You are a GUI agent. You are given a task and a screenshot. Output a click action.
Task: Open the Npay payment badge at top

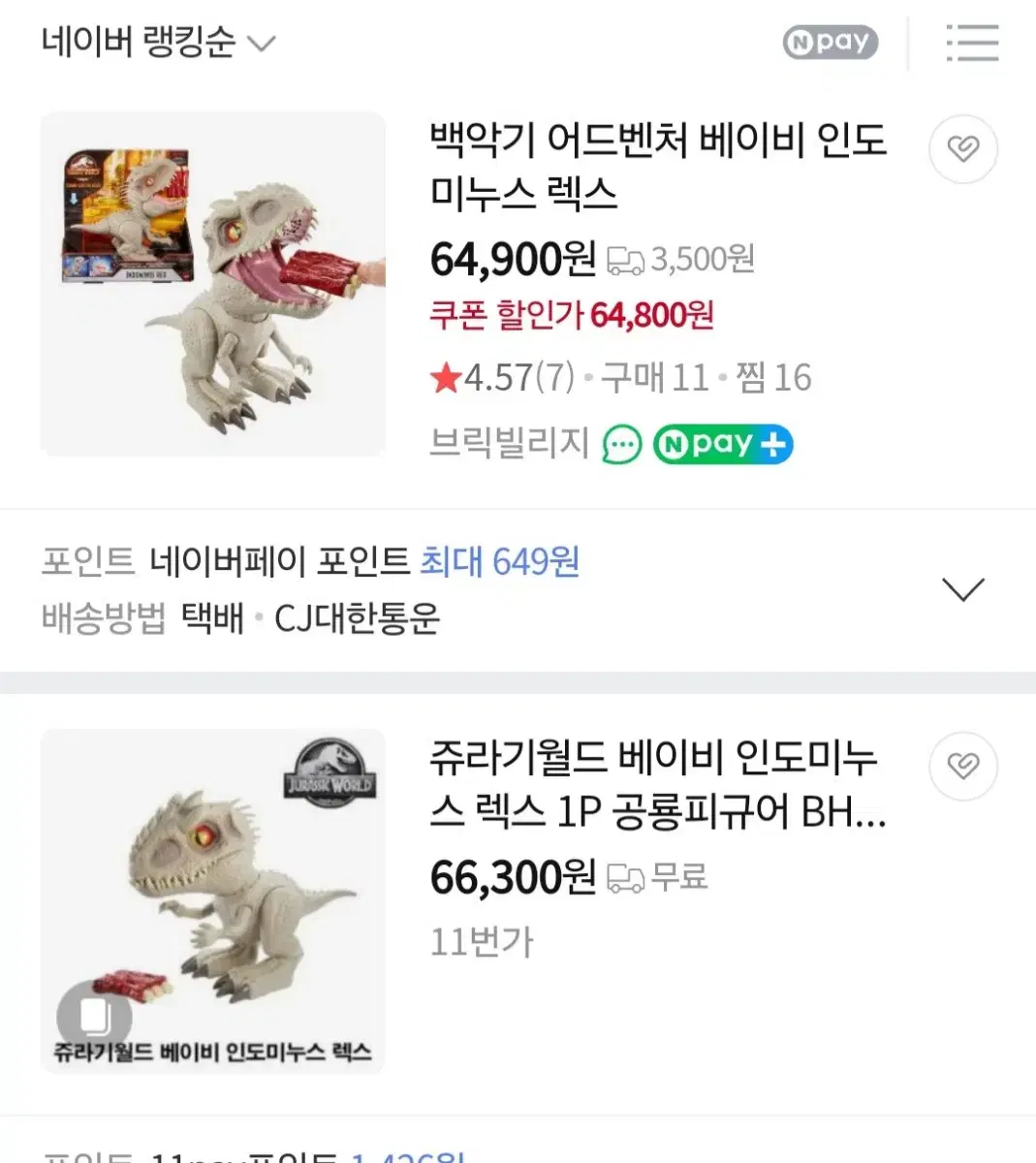(x=829, y=43)
